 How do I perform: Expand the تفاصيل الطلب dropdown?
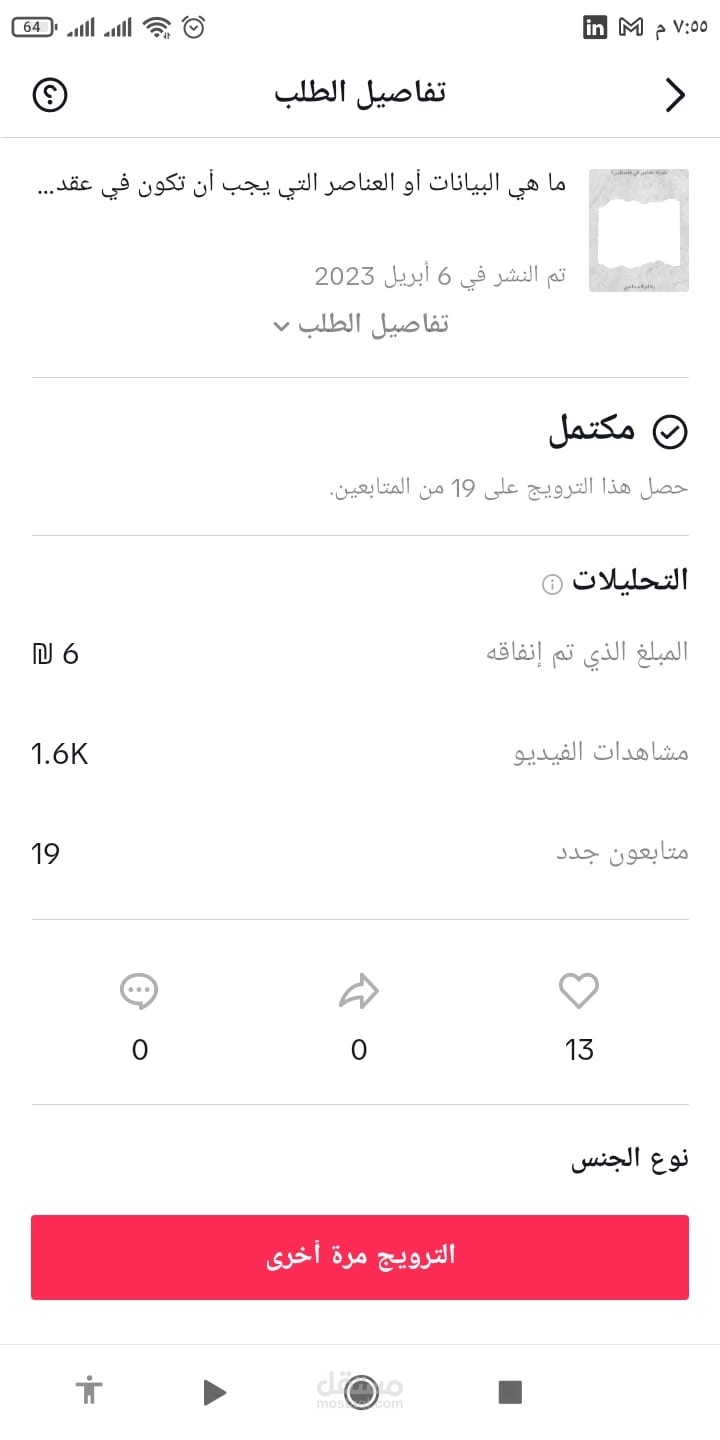click(360, 324)
